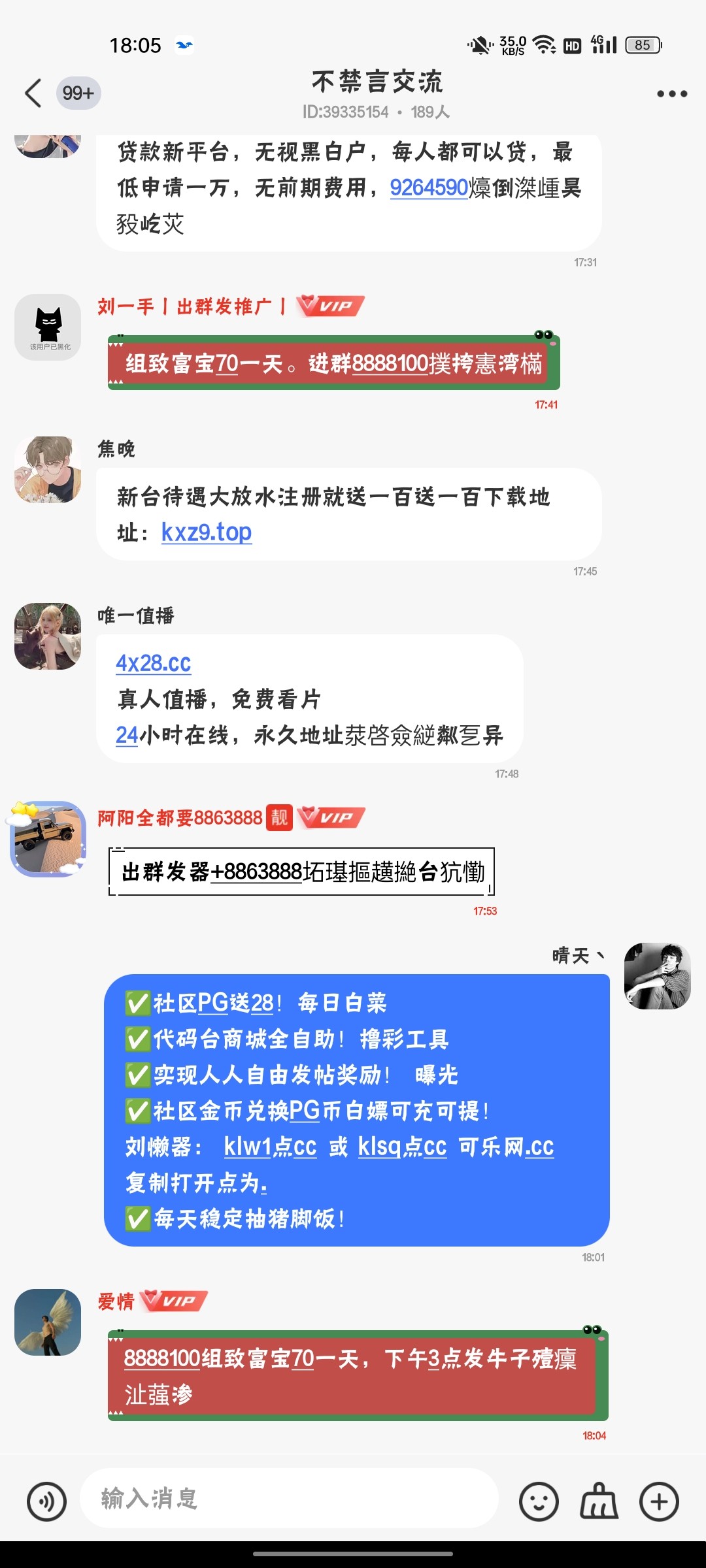This screenshot has width=706, height=1568.
Task: Tap the 靓 badge beside 阿阳全都要8863888
Action: click(280, 819)
